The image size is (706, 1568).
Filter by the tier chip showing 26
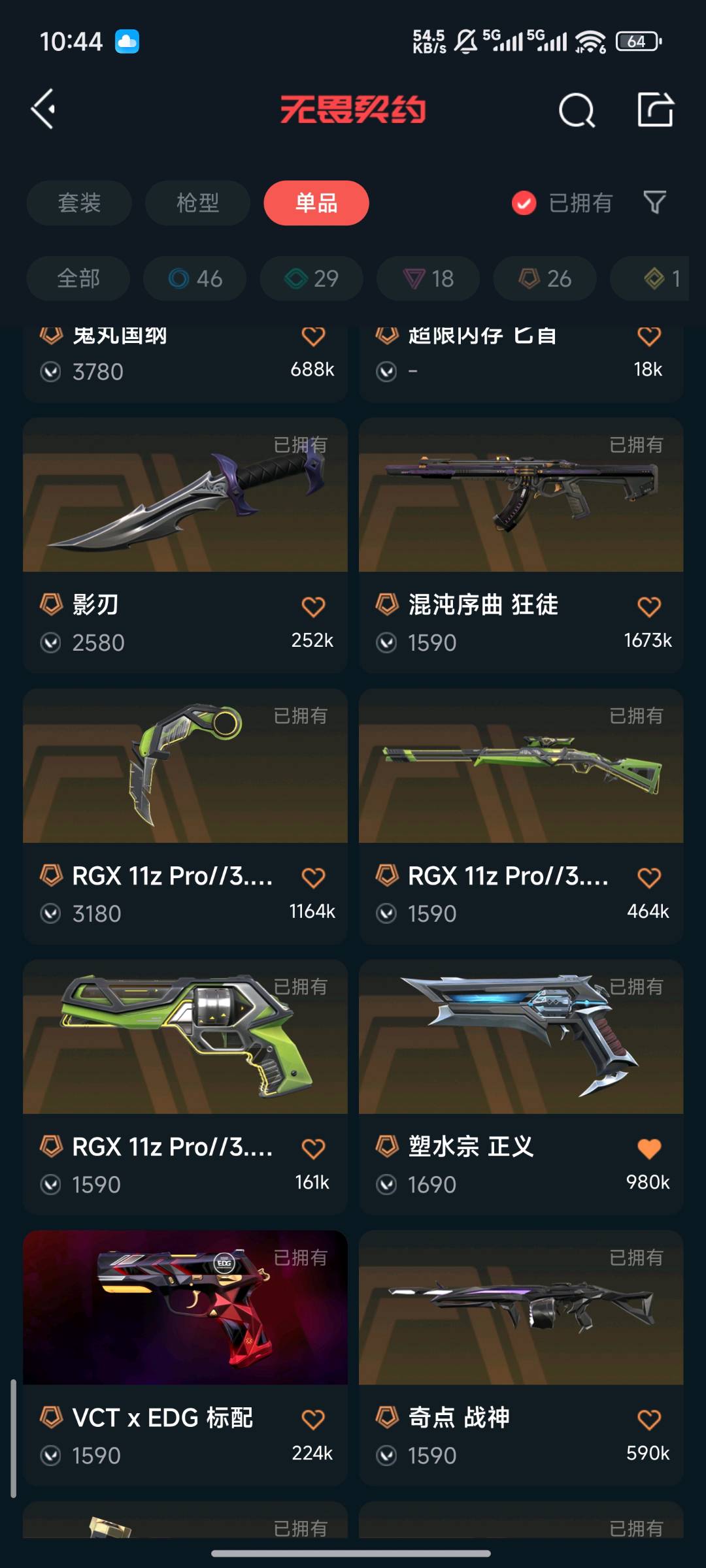545,278
